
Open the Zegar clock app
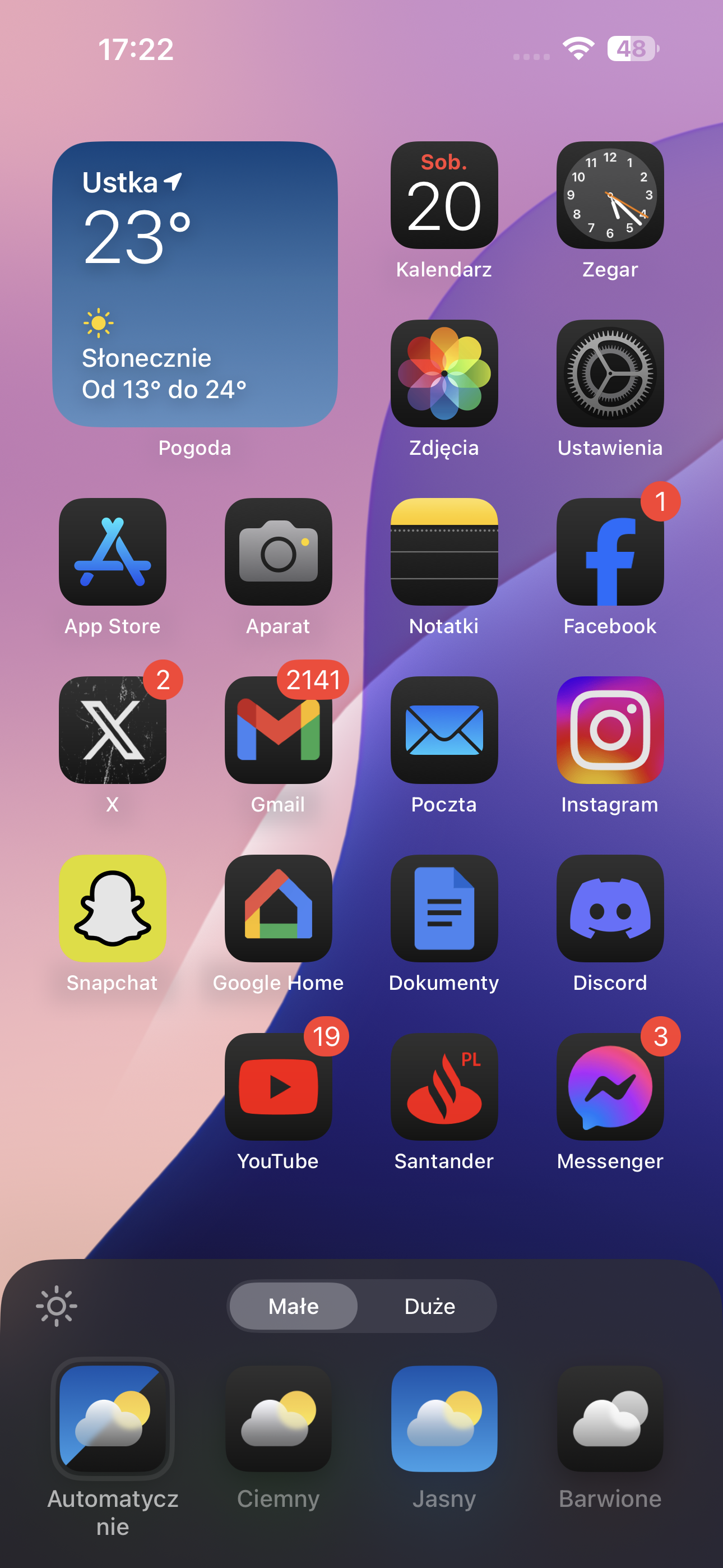[x=610, y=195]
